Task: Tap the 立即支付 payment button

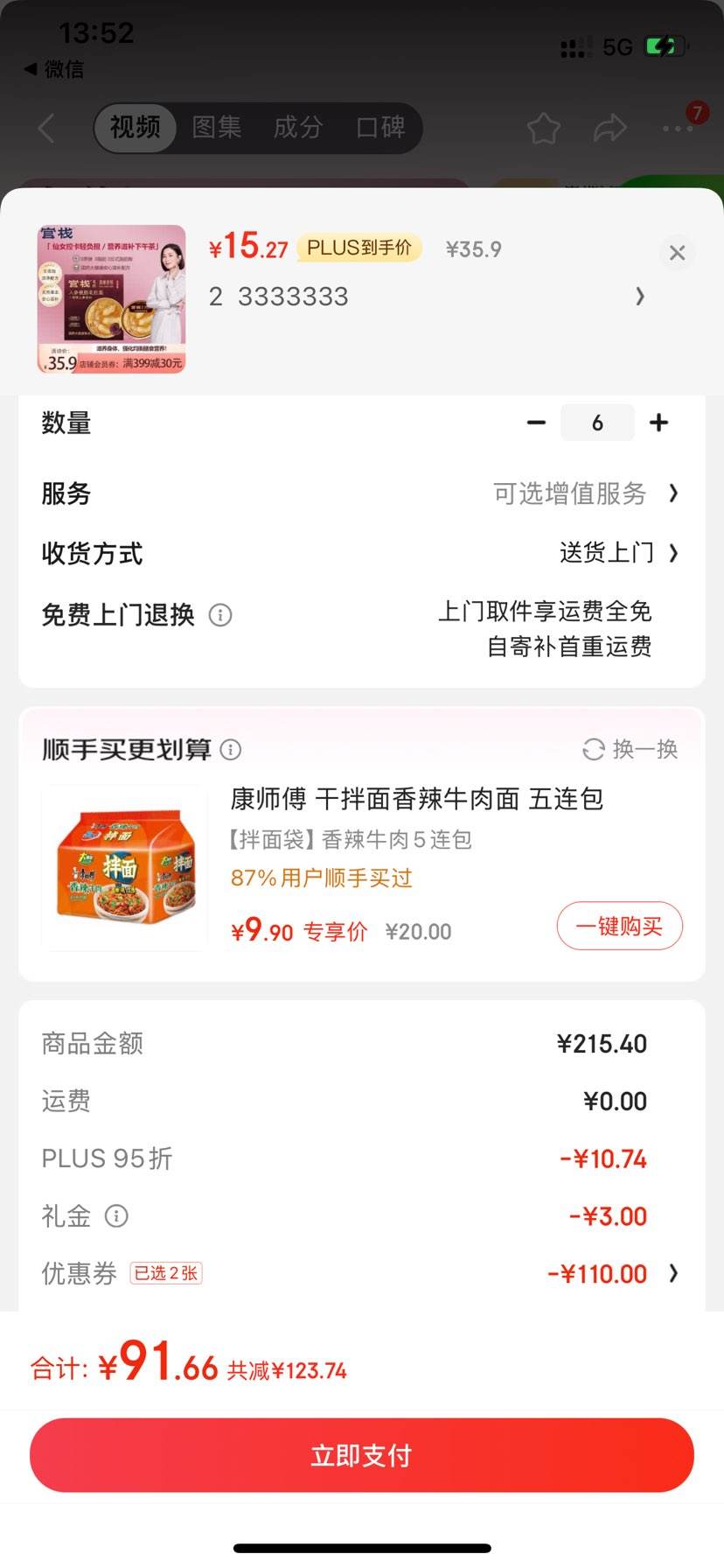Action: pos(362,1453)
